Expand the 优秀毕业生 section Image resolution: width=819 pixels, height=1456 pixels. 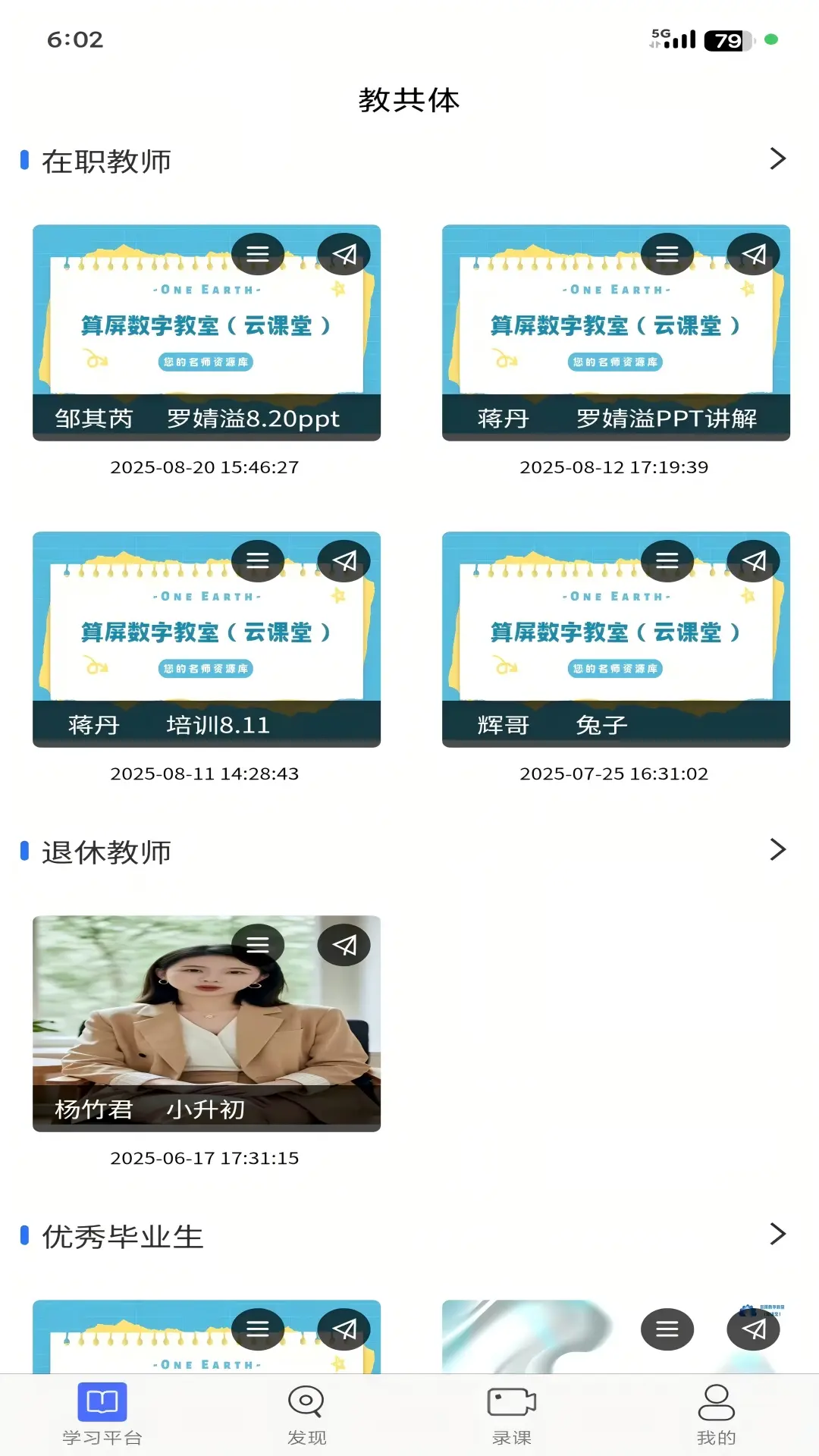tap(777, 1234)
